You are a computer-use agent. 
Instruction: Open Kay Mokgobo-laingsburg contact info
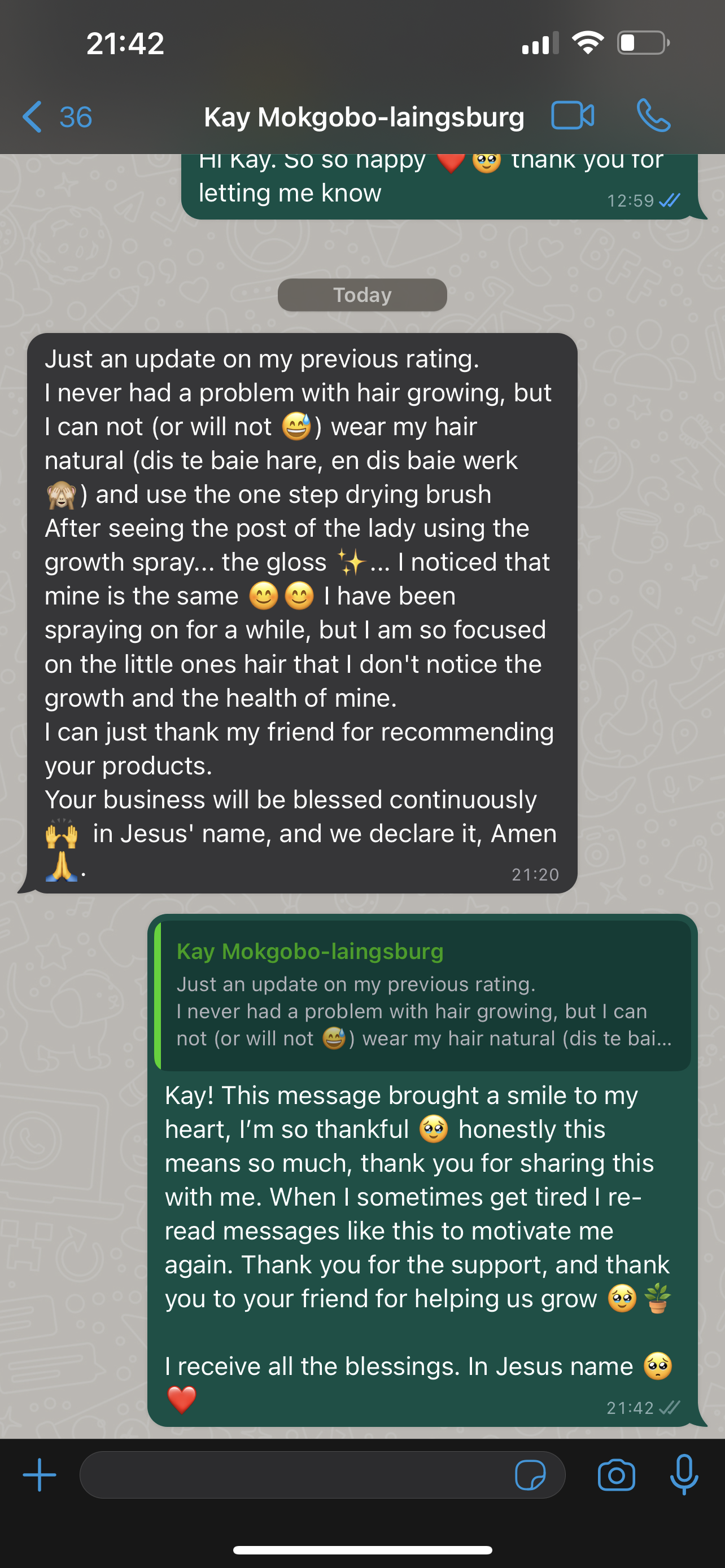[364, 117]
